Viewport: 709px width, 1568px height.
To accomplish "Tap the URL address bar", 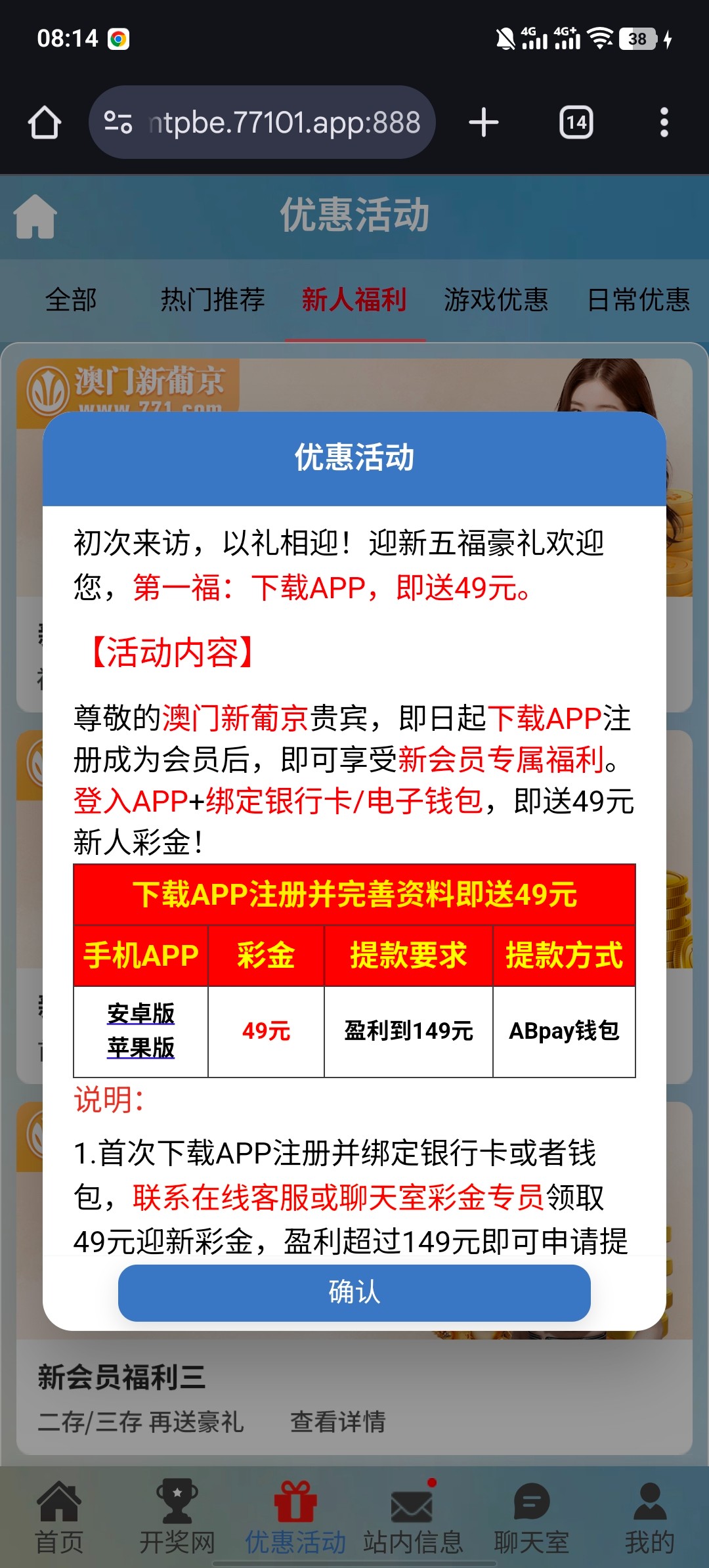I will pyautogui.click(x=284, y=123).
